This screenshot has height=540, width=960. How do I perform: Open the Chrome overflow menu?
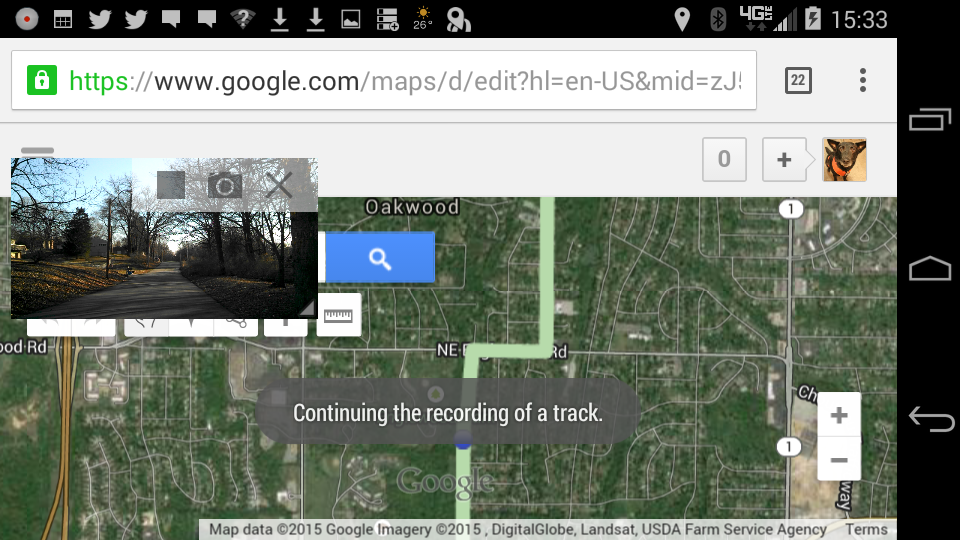[x=863, y=81]
